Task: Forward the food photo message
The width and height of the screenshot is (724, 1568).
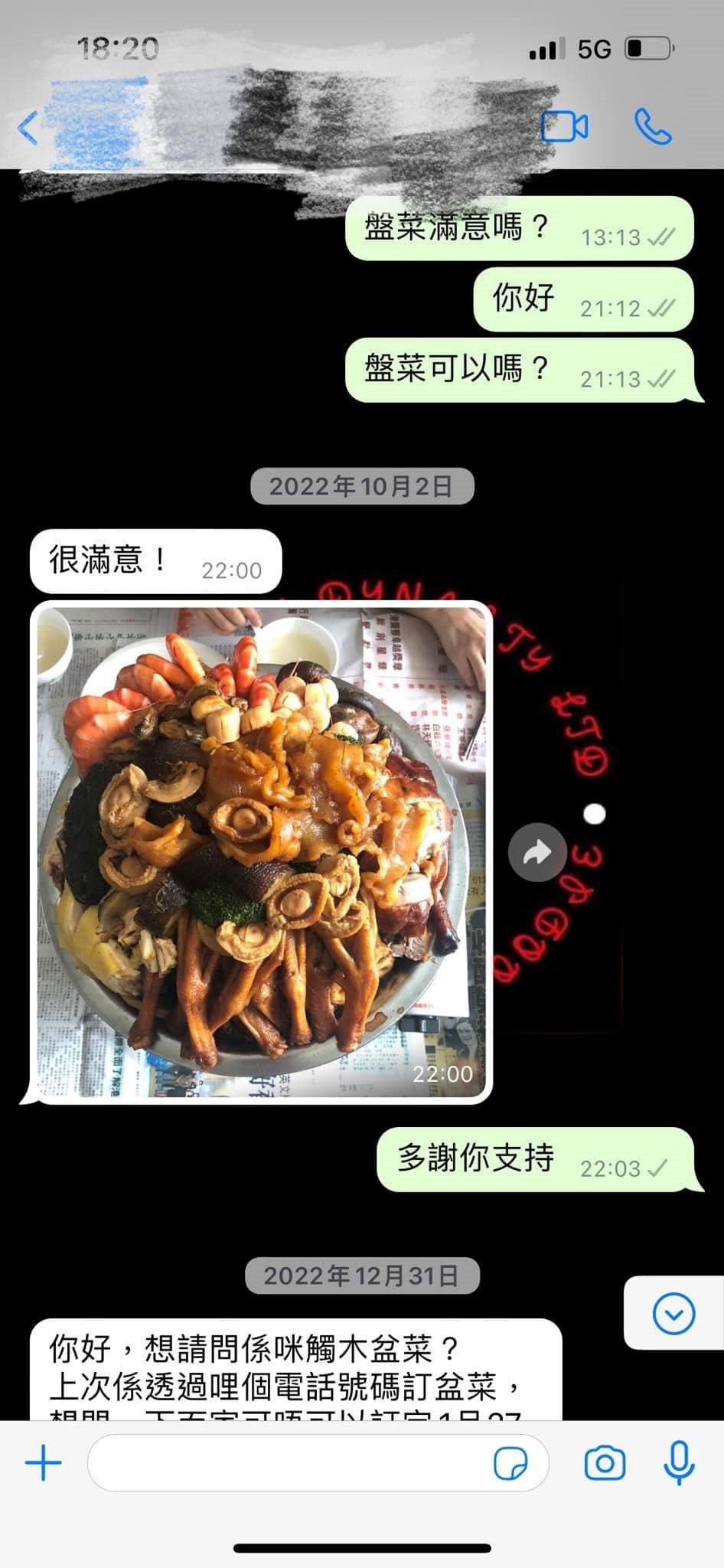Action: click(x=538, y=852)
